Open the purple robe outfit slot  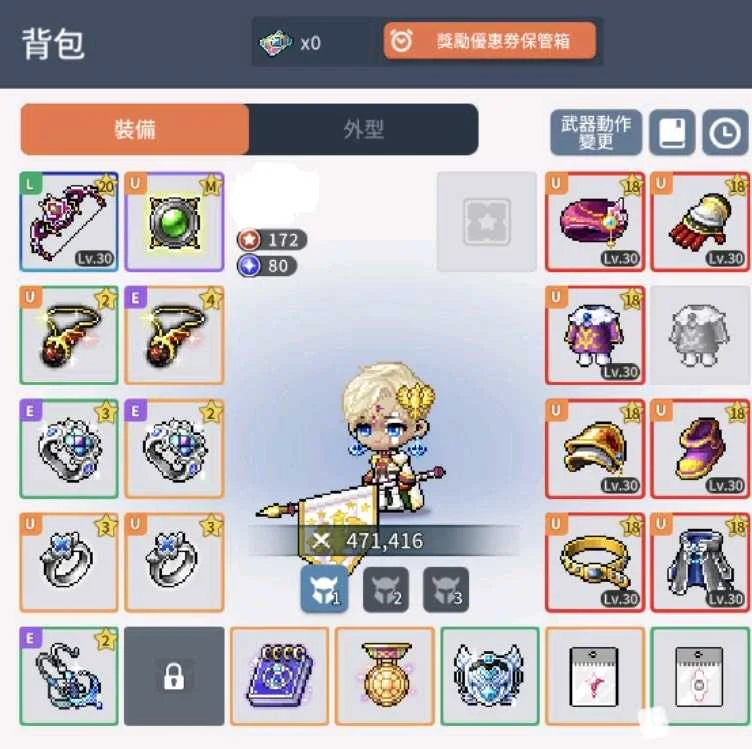click(x=595, y=335)
